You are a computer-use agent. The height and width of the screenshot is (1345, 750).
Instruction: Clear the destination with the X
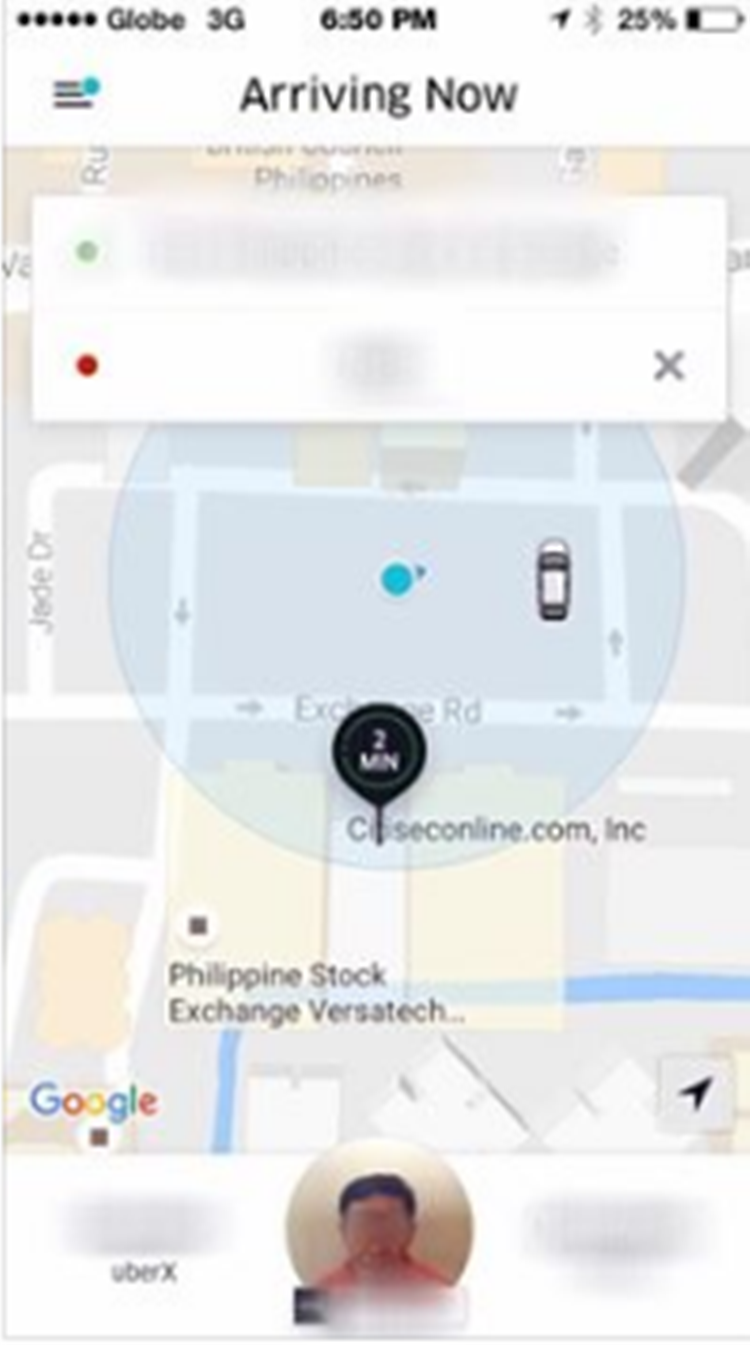click(x=668, y=366)
